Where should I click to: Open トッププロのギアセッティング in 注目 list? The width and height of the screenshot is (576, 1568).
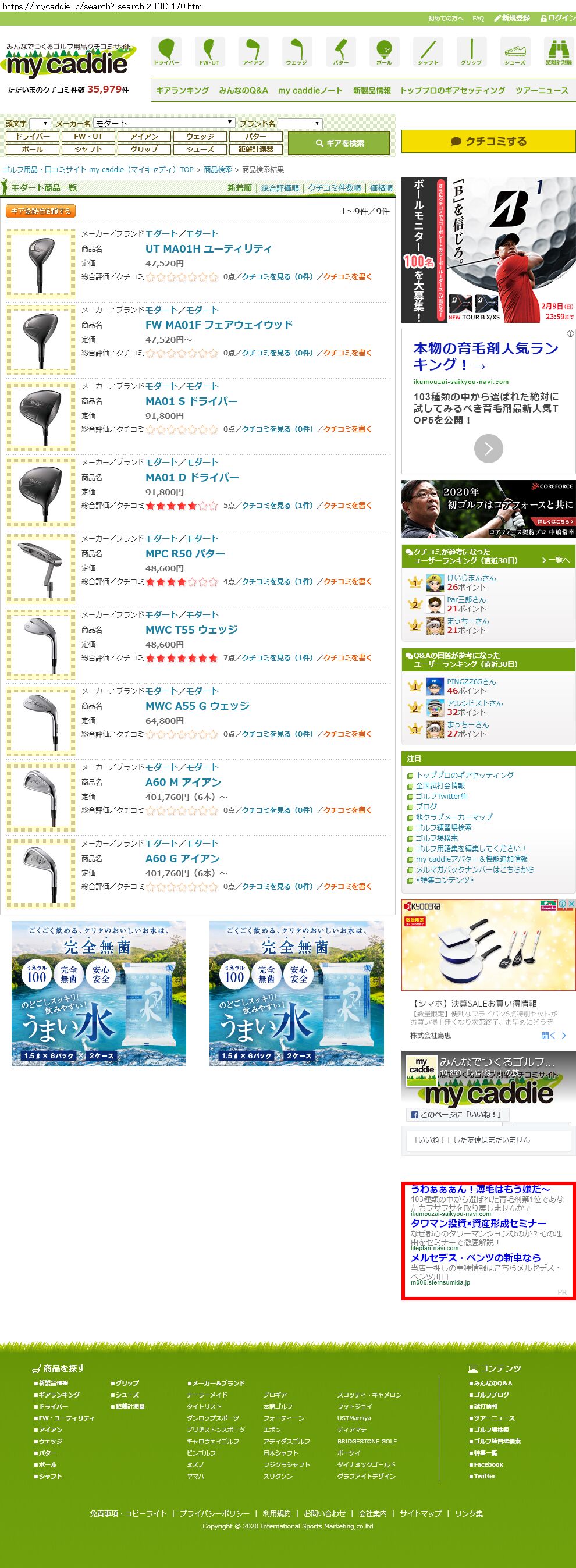point(464,776)
